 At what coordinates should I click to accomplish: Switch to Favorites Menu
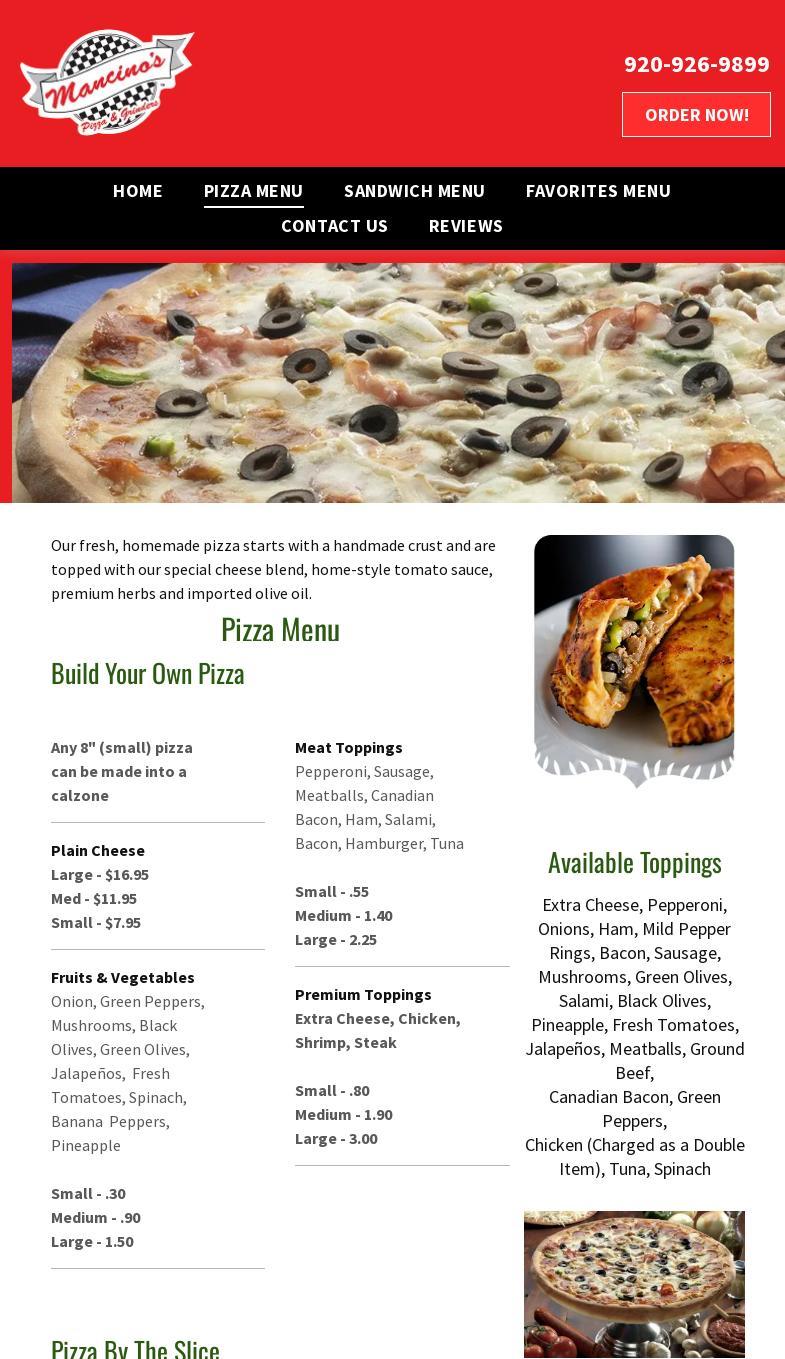click(598, 191)
